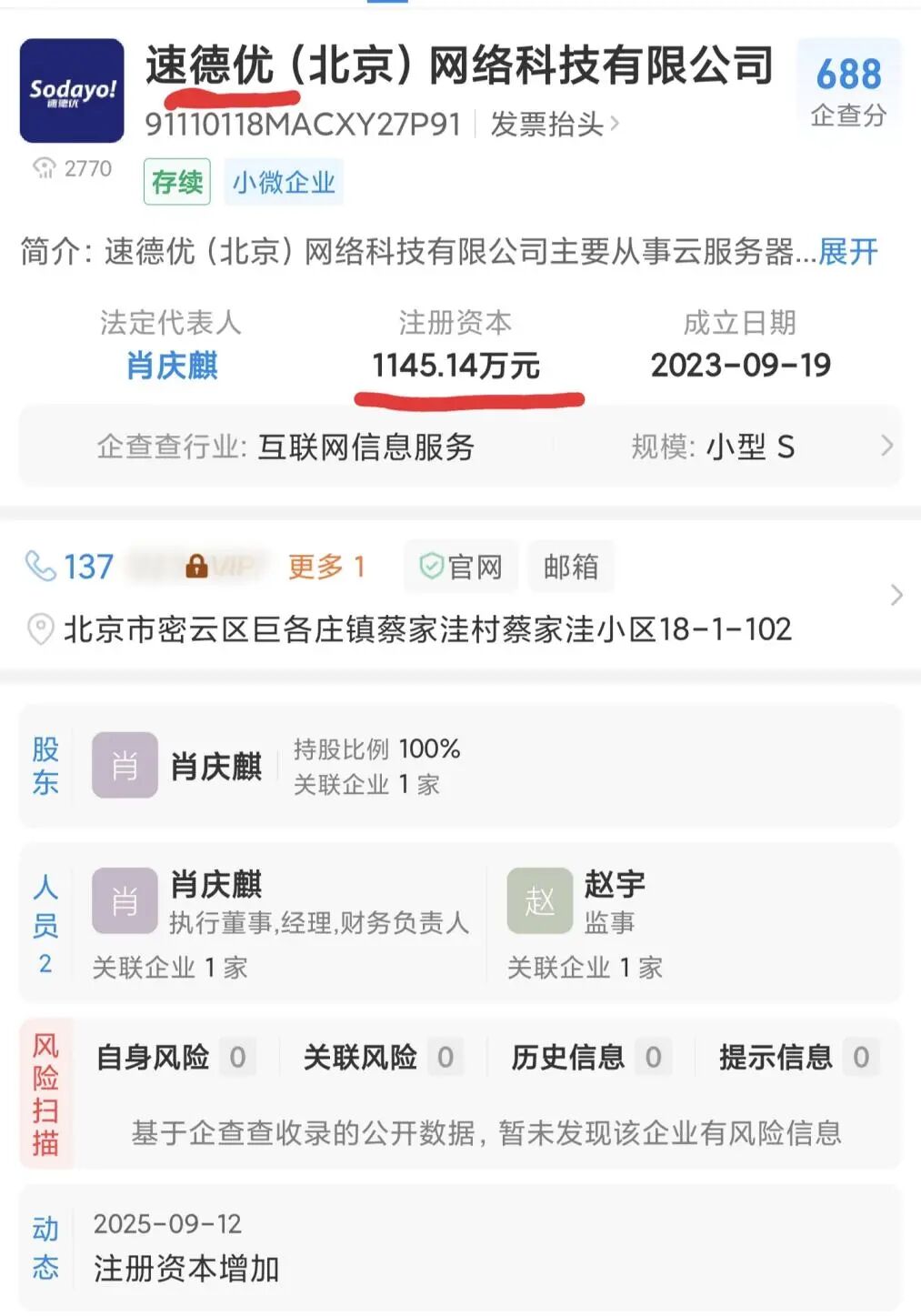This screenshot has height=1316, width=921.
Task: Open the 历史信息 section
Action: 586,1057
